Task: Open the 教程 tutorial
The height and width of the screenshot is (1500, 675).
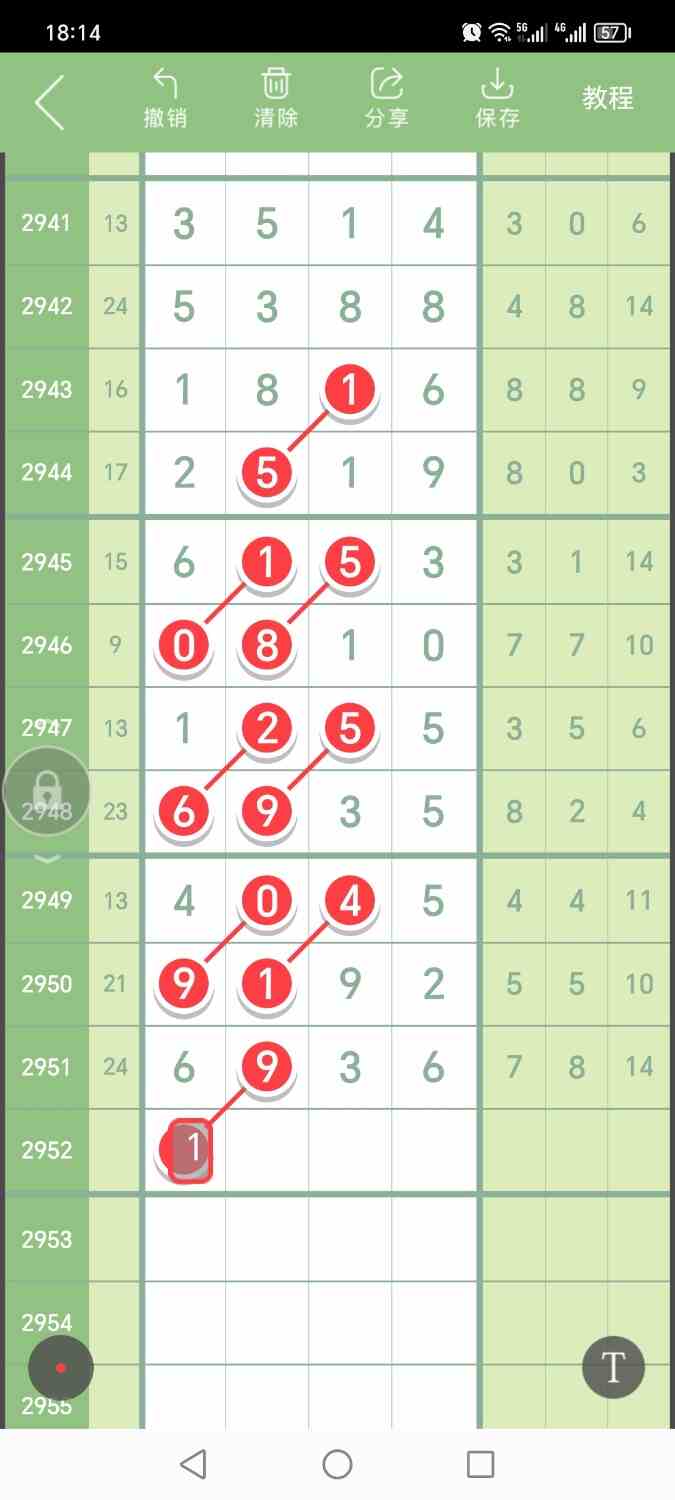Action: click(x=608, y=98)
